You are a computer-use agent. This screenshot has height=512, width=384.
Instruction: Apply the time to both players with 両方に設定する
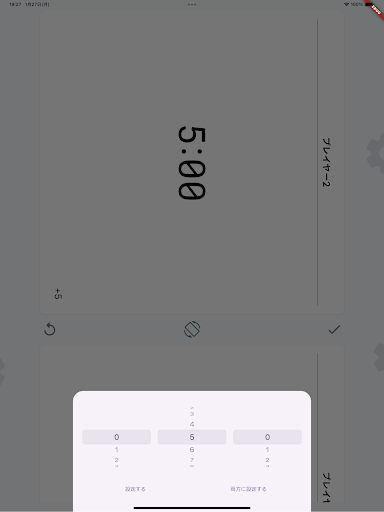tap(248, 489)
